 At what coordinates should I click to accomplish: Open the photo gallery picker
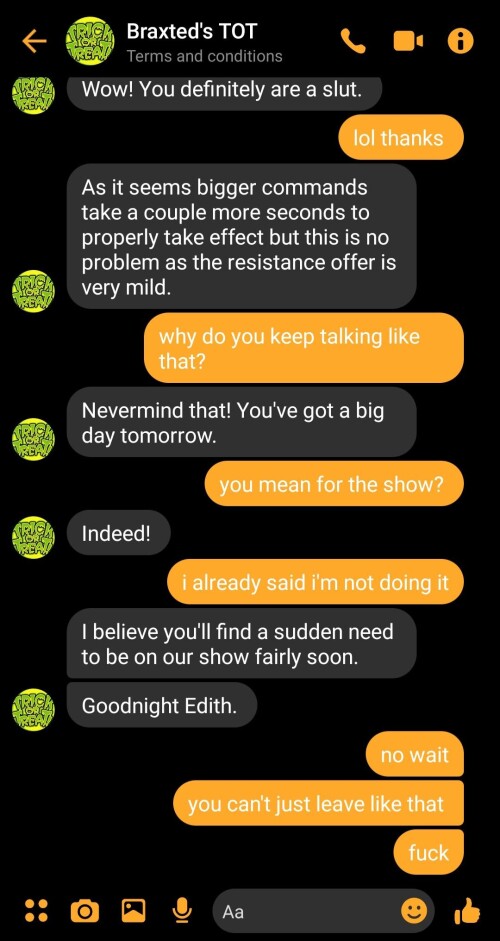coord(133,910)
